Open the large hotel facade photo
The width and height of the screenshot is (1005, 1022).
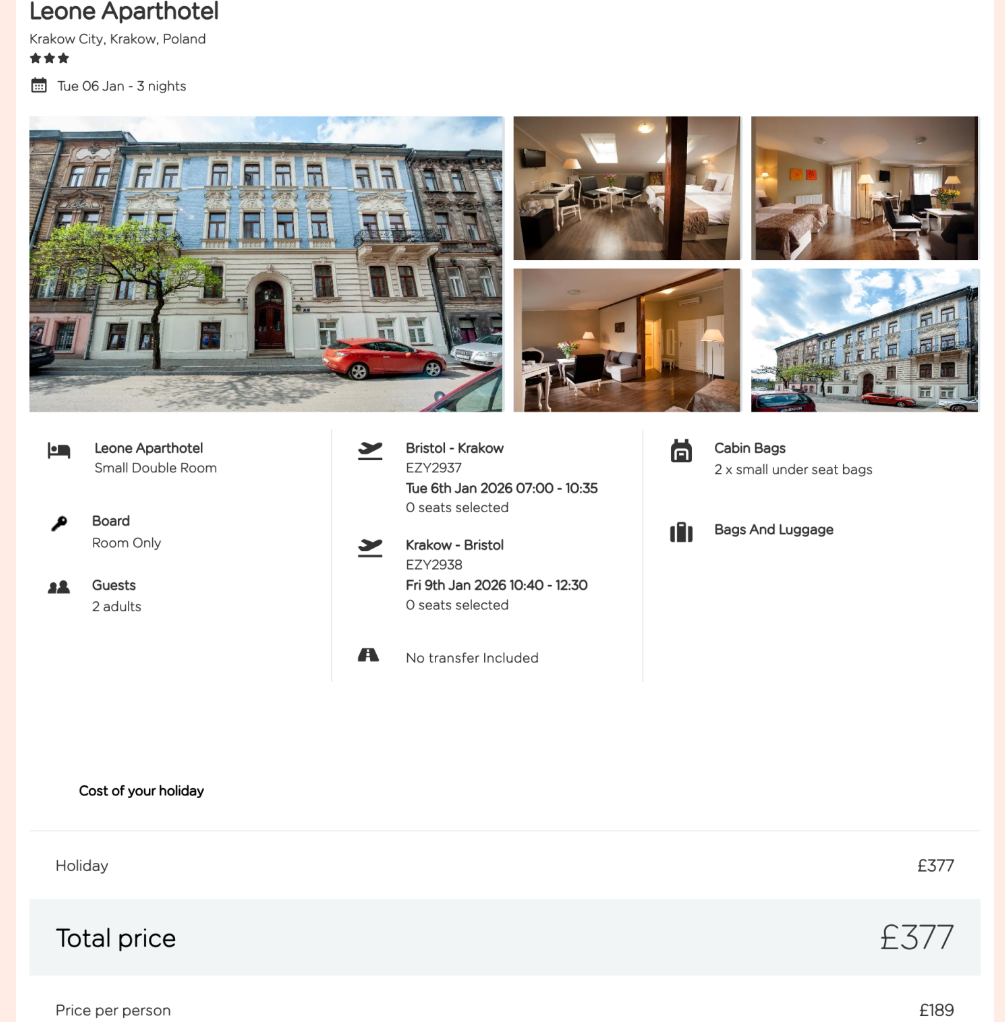tap(266, 264)
